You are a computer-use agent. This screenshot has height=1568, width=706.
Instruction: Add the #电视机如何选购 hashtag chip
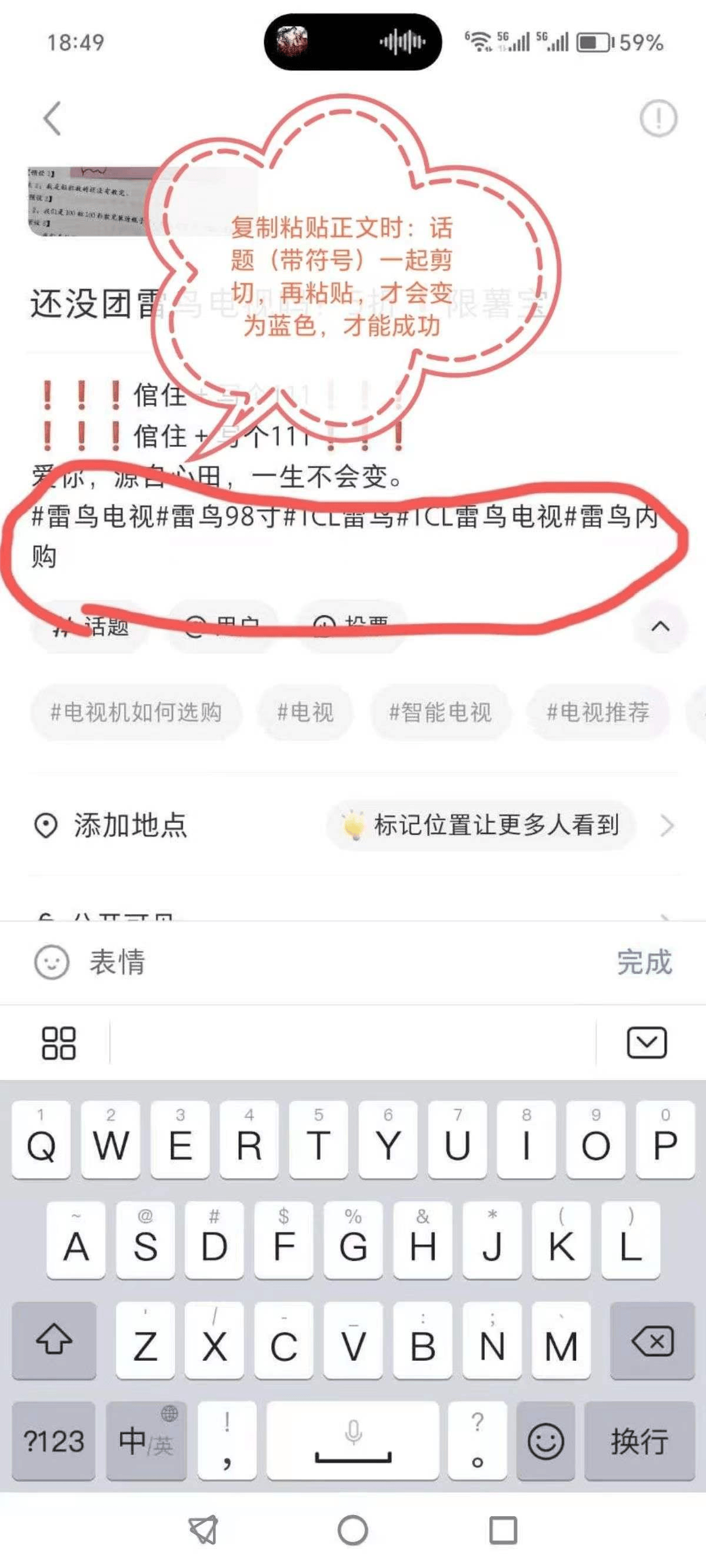coord(136,712)
